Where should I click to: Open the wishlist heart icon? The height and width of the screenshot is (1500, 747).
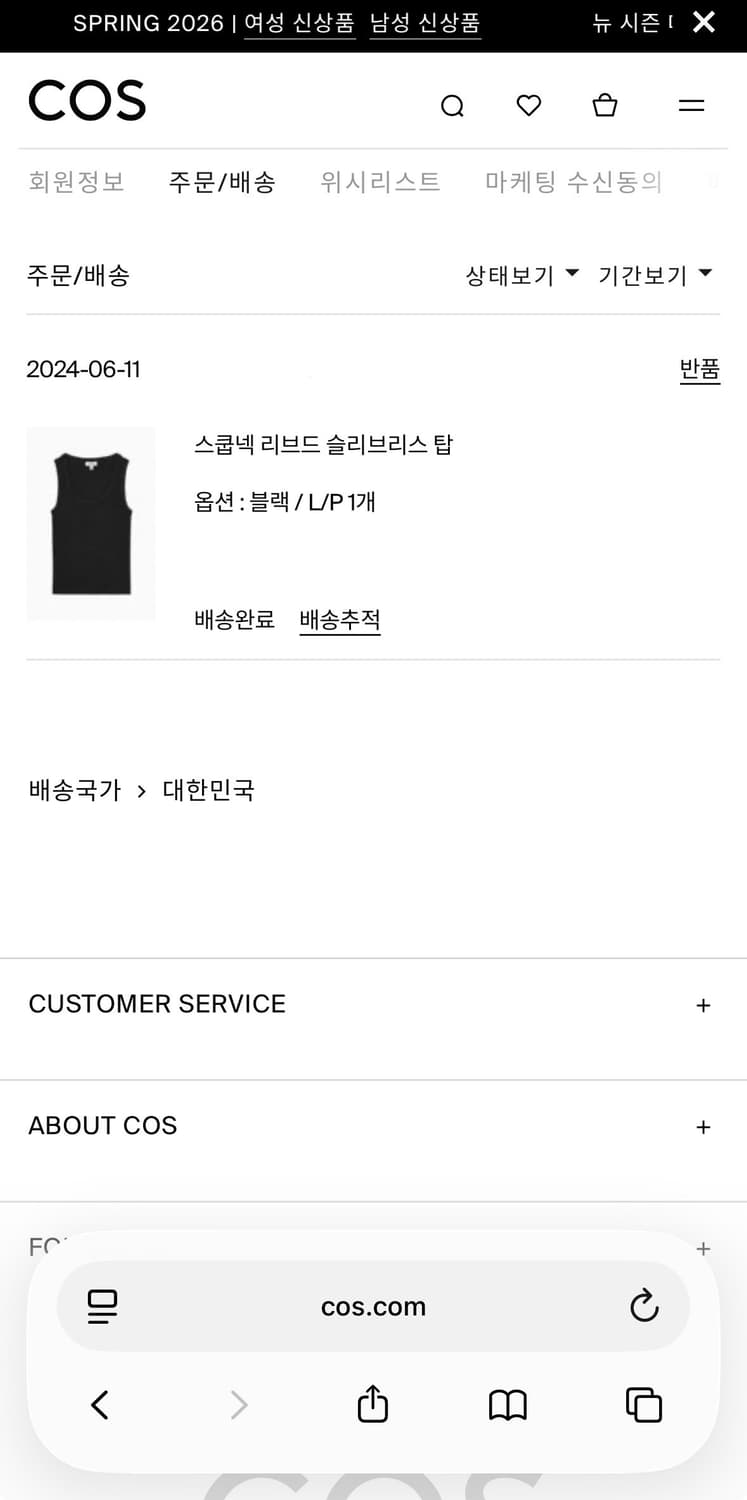pyautogui.click(x=529, y=105)
